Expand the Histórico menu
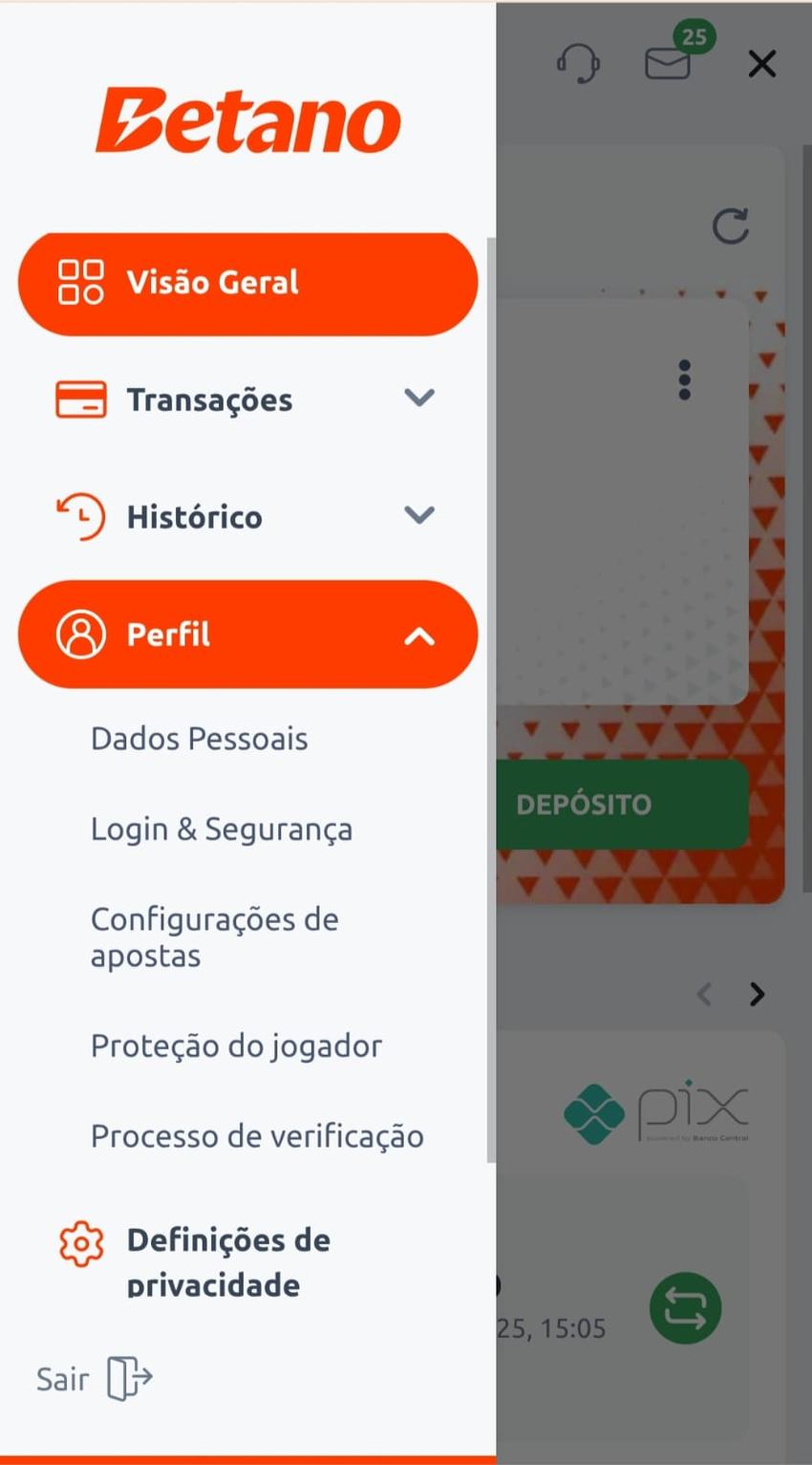The height and width of the screenshot is (1465, 812). tap(418, 515)
